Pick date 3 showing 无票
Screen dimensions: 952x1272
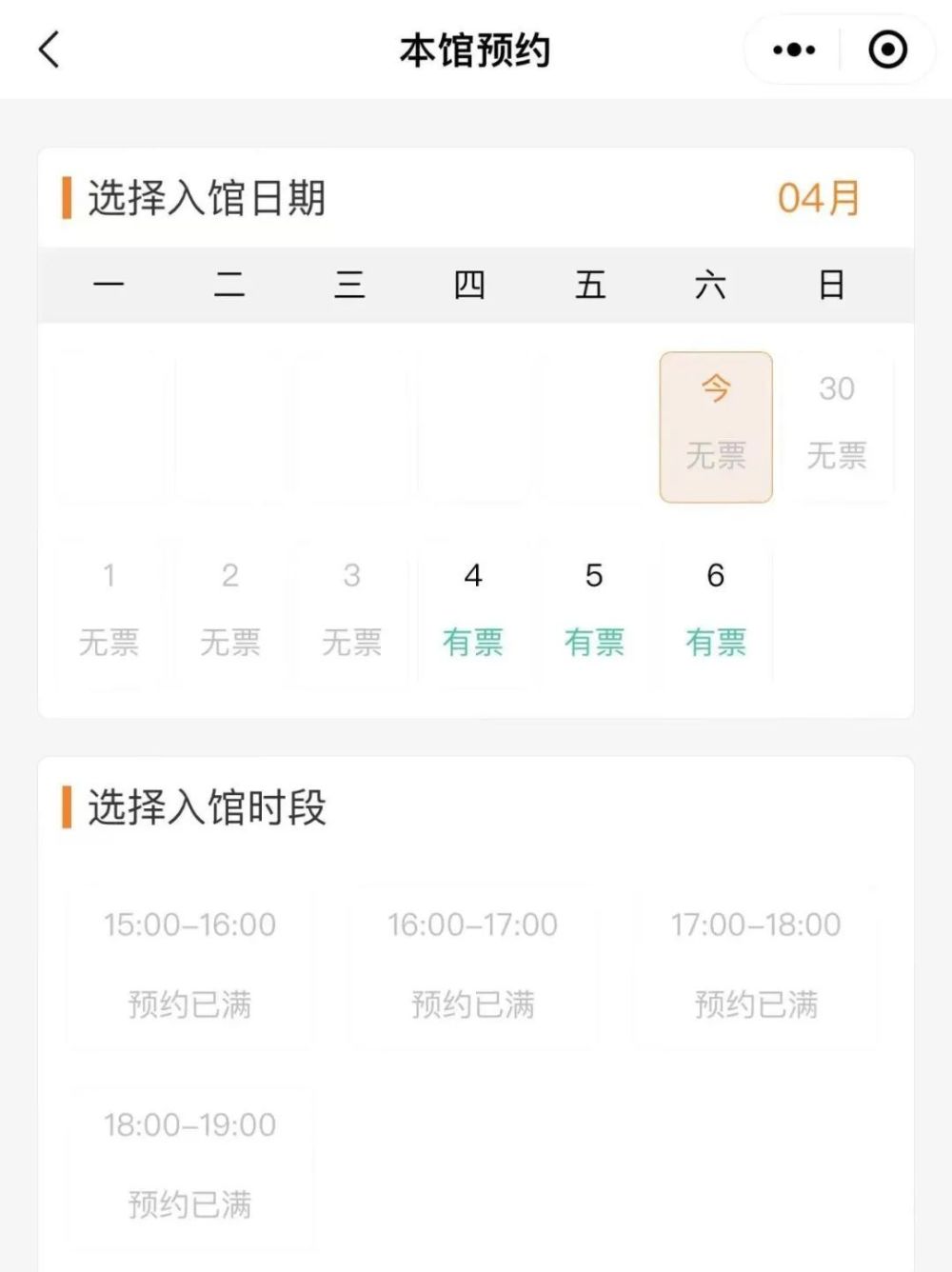pyautogui.click(x=351, y=611)
